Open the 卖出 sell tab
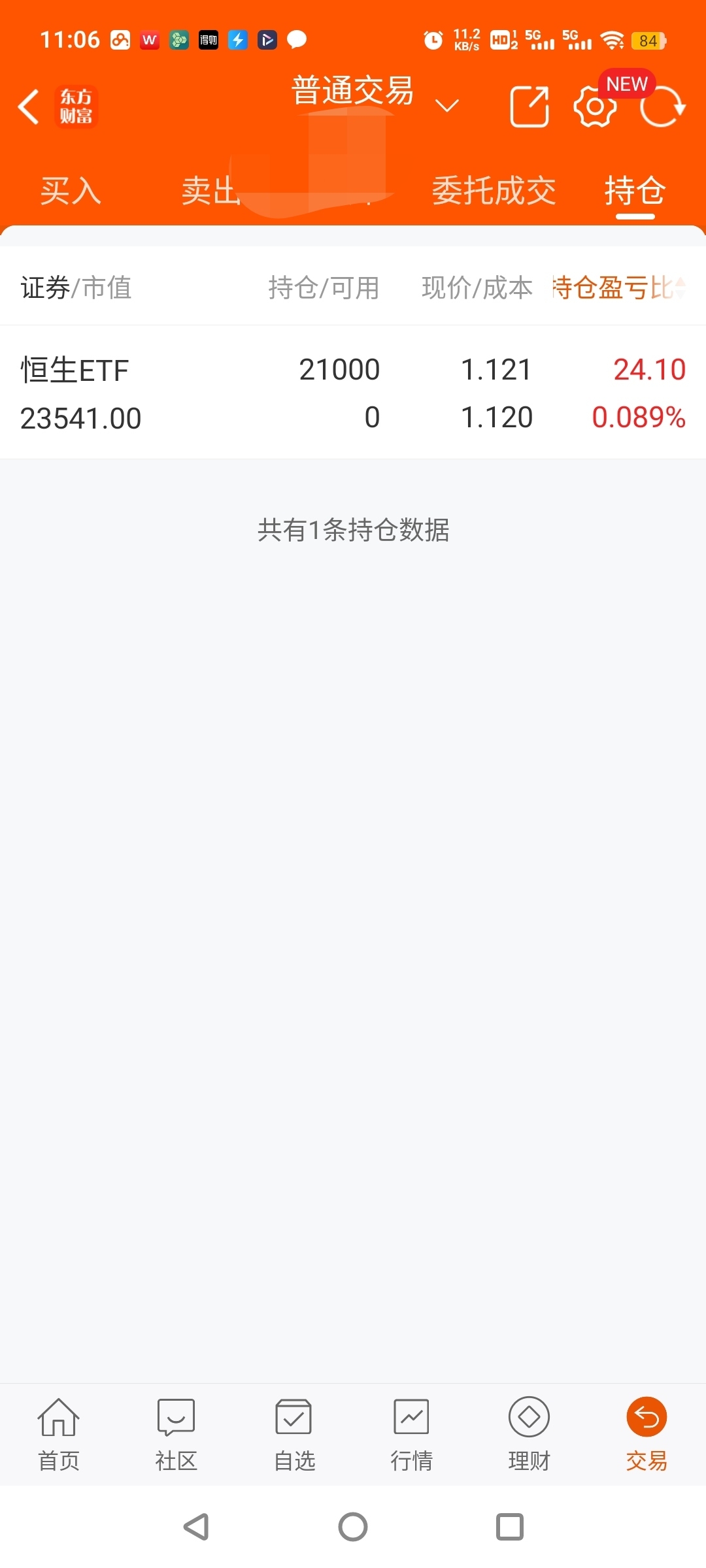706x1568 pixels. tap(208, 191)
